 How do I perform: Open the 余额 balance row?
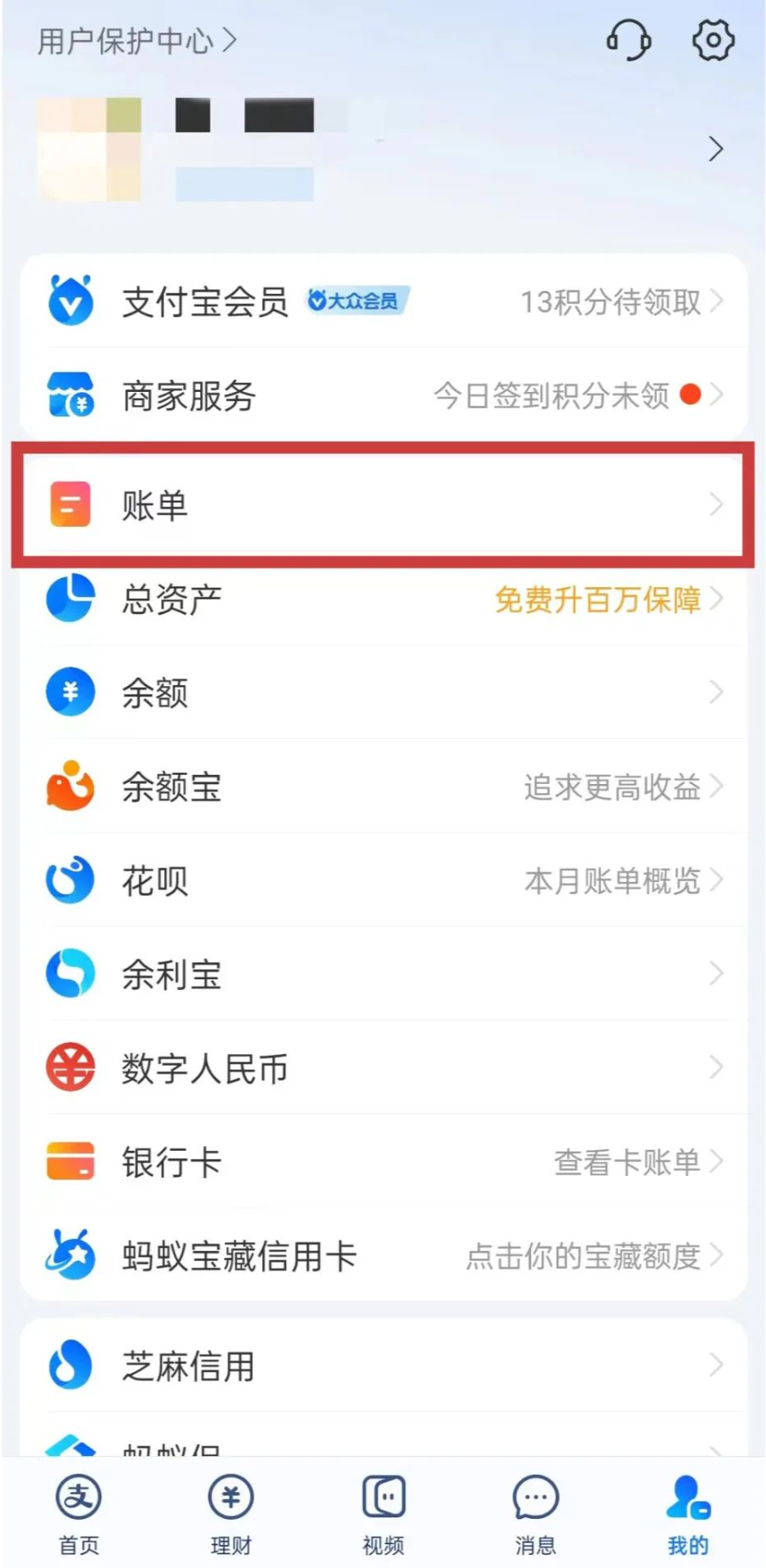pos(383,693)
